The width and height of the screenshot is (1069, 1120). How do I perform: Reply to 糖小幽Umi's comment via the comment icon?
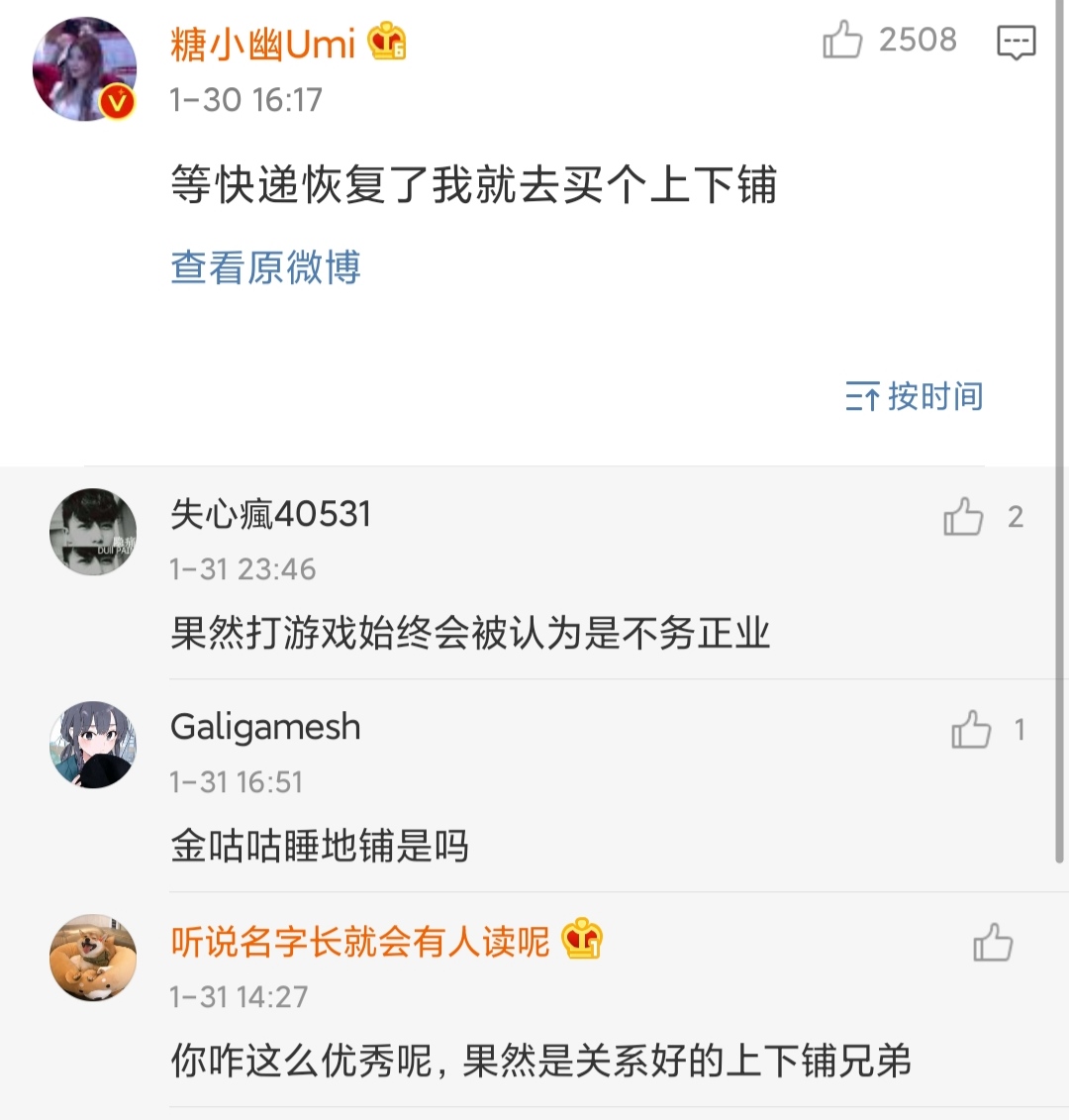pos(1016,42)
